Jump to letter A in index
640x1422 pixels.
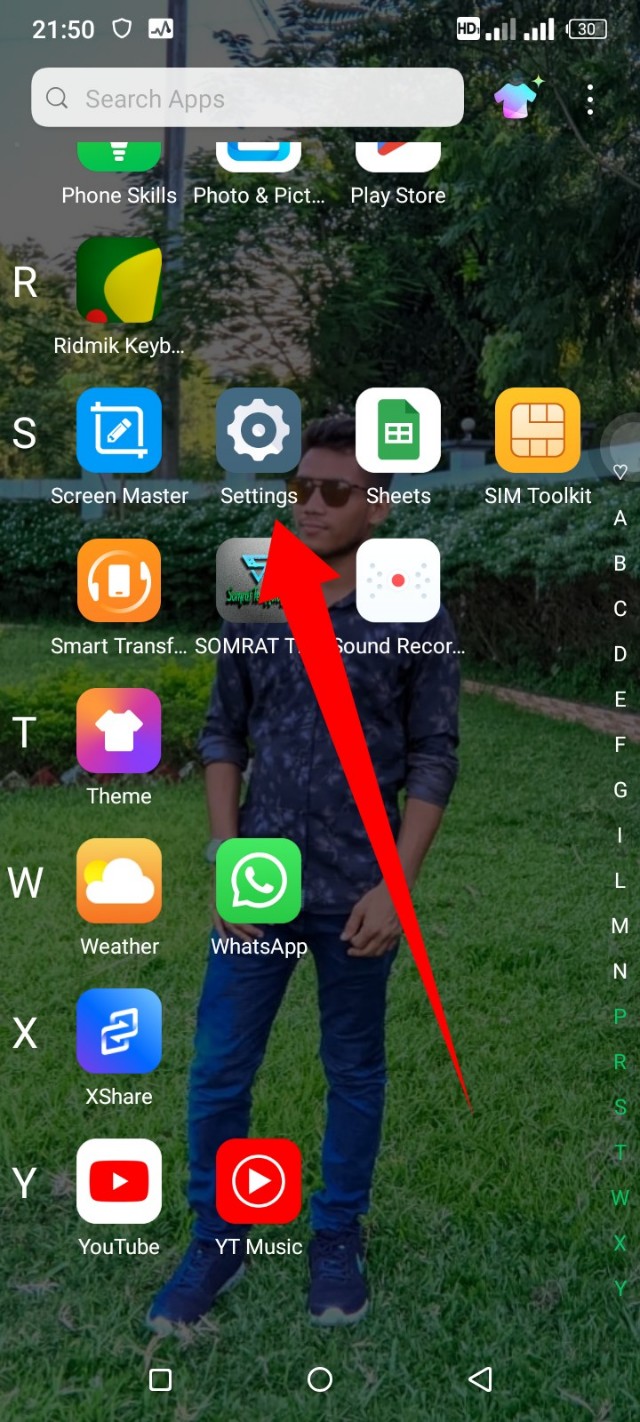pyautogui.click(x=620, y=518)
